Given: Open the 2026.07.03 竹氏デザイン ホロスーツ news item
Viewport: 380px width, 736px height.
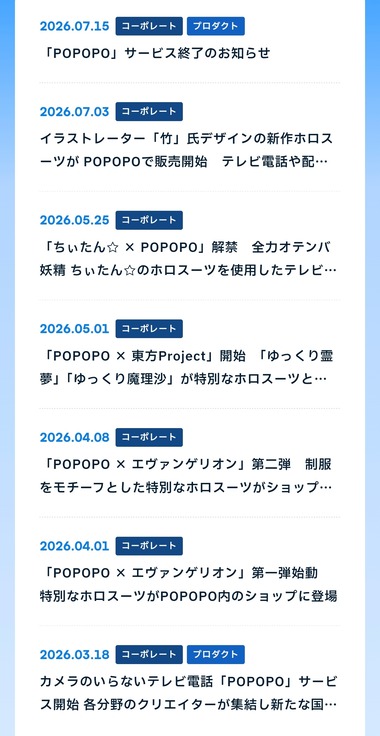Looking at the screenshot, I should point(186,151).
